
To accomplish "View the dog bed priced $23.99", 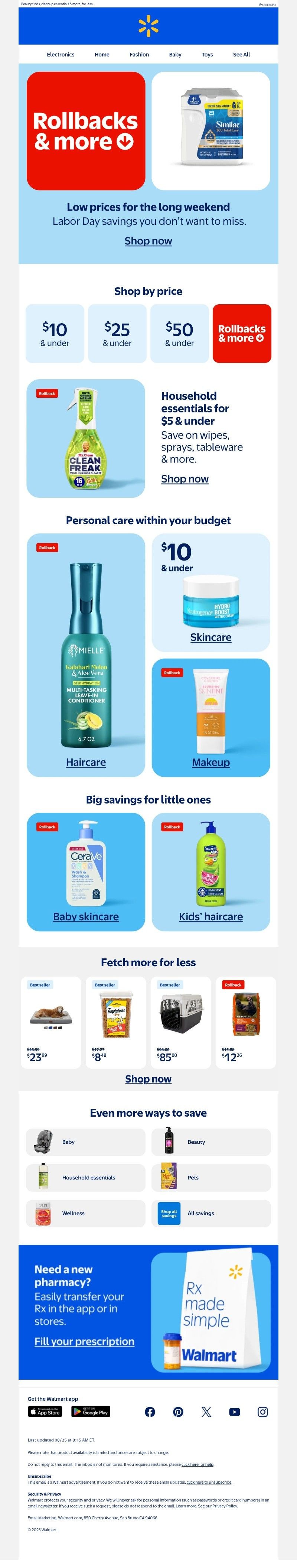I will pos(51,1022).
